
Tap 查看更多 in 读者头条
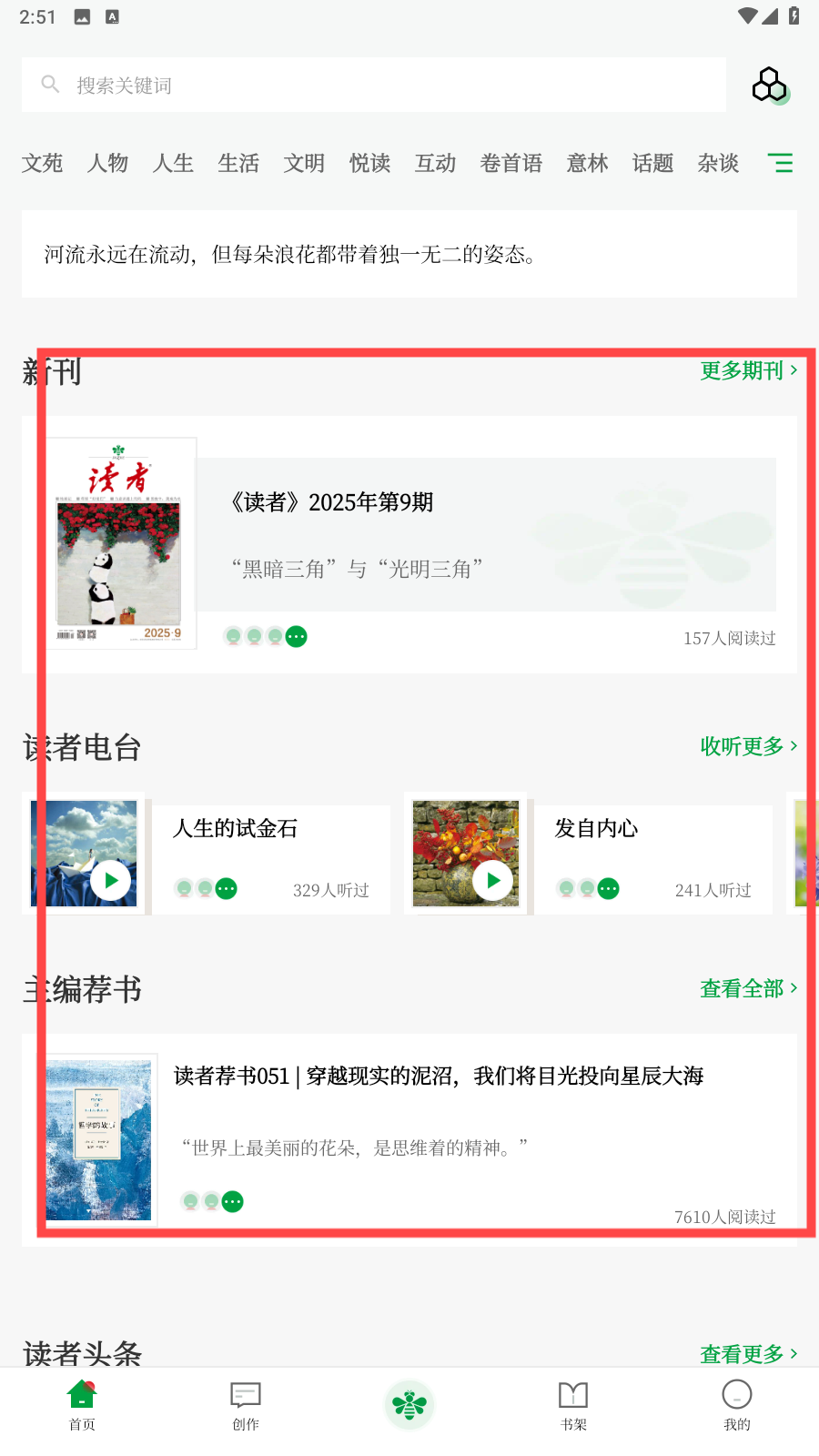(x=748, y=1354)
